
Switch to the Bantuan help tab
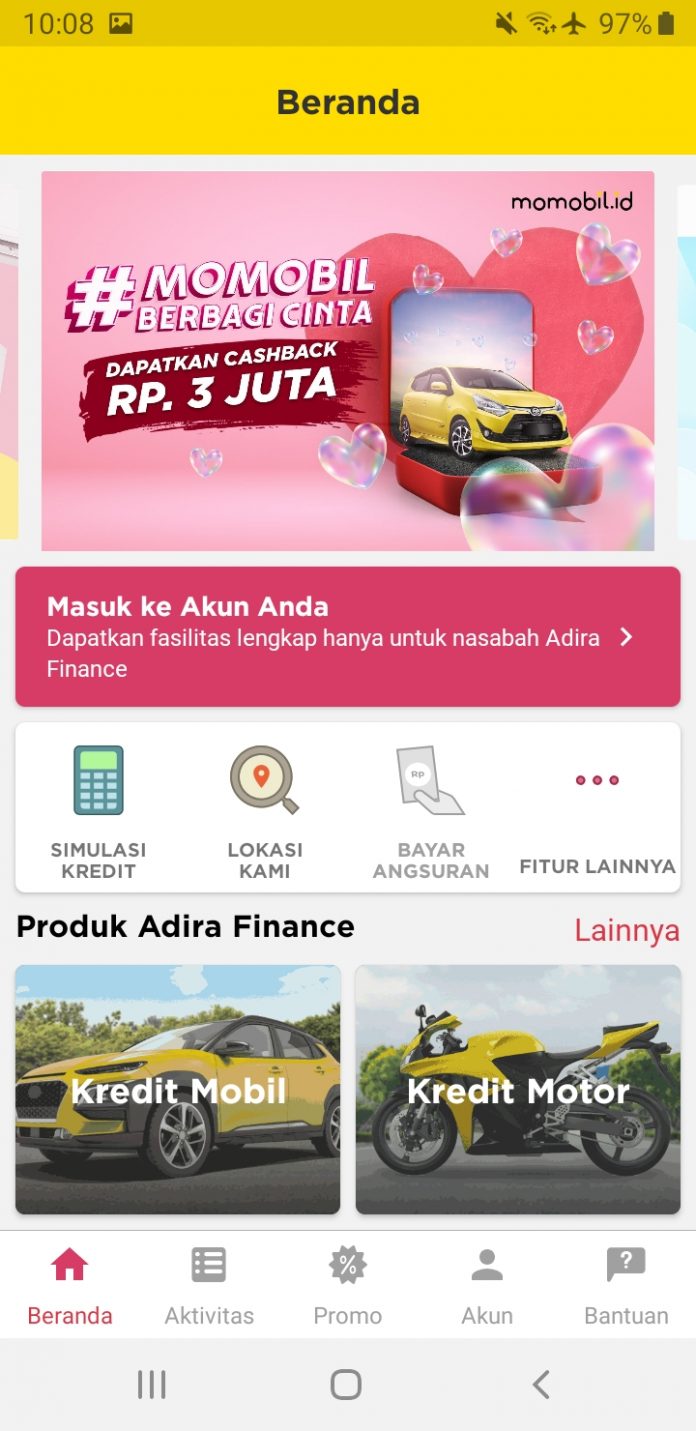(x=626, y=1285)
